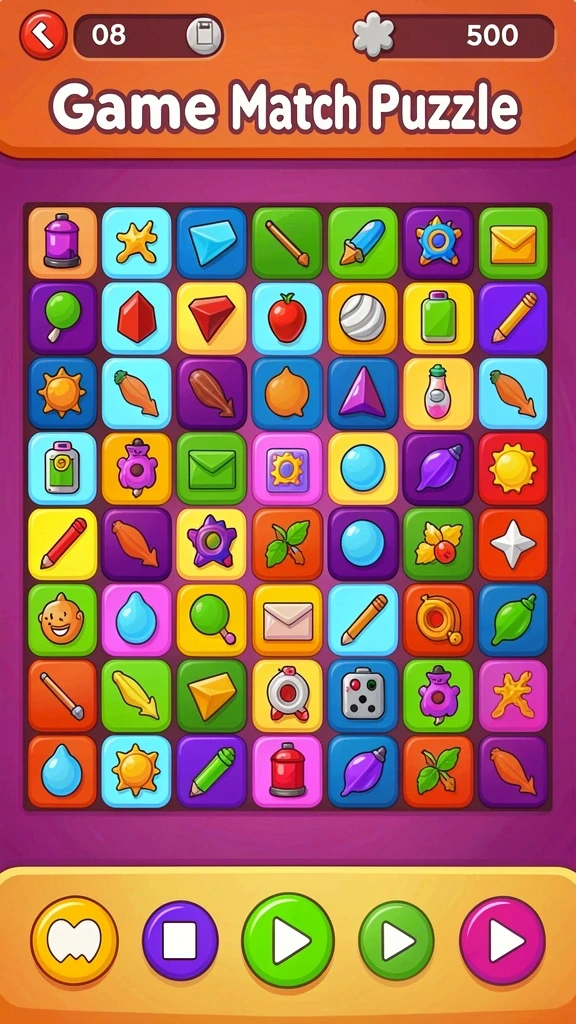Tap the white striped ball tile
Image resolution: width=576 pixels, height=1024 pixels.
[362, 318]
